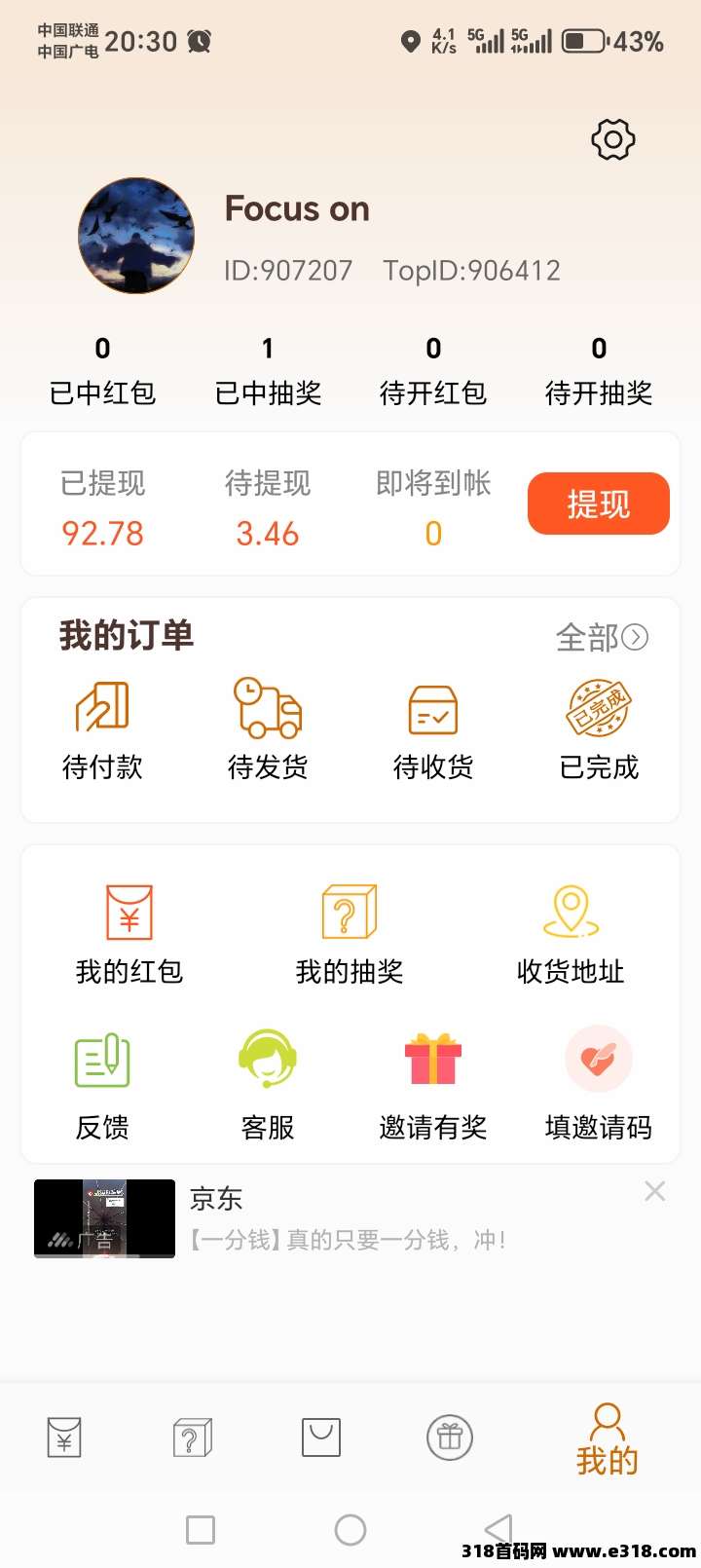
Task: Dismiss the 京东 ad banner
Action: pyautogui.click(x=655, y=1191)
